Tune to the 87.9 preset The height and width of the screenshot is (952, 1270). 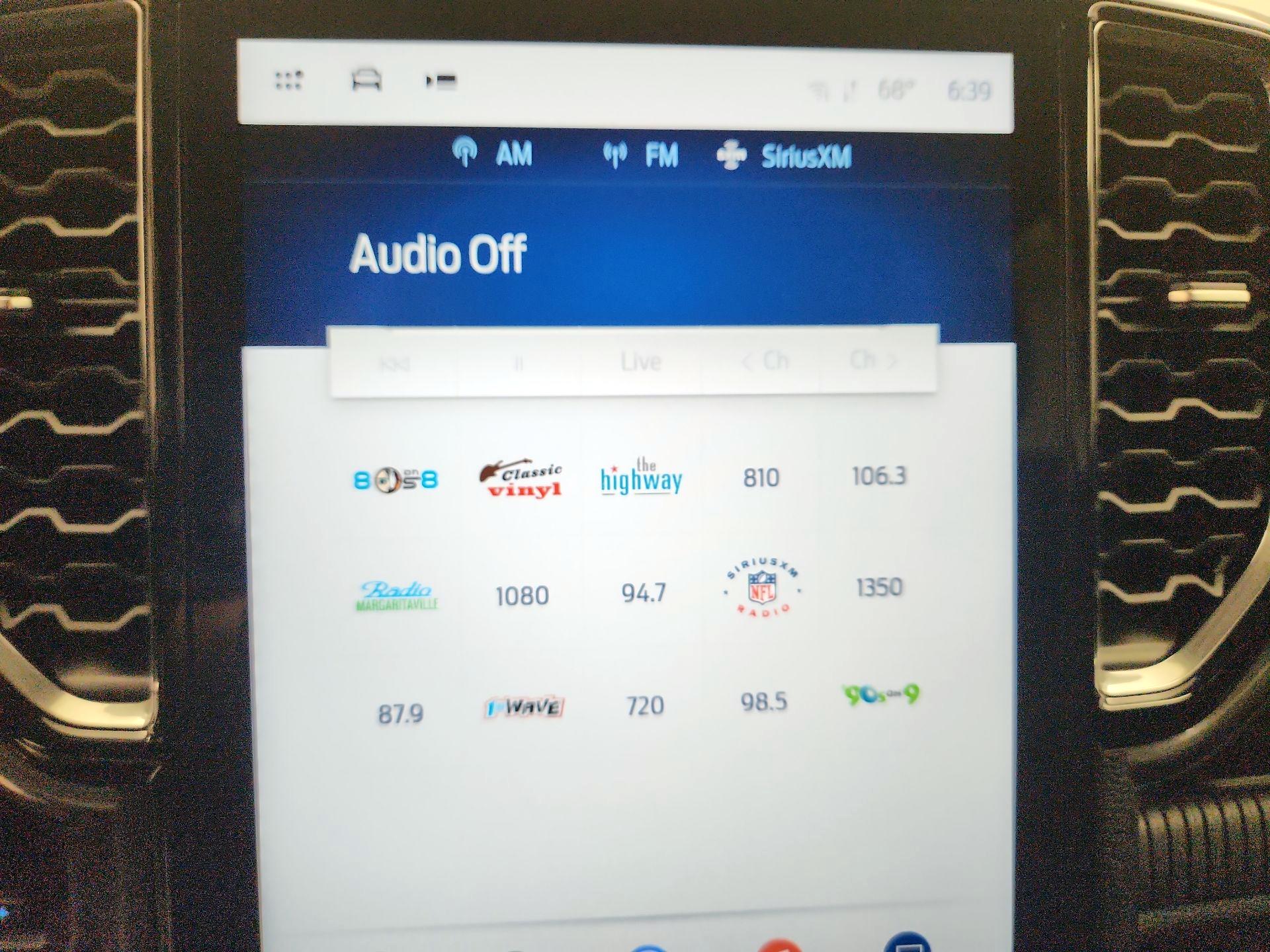pyautogui.click(x=400, y=714)
